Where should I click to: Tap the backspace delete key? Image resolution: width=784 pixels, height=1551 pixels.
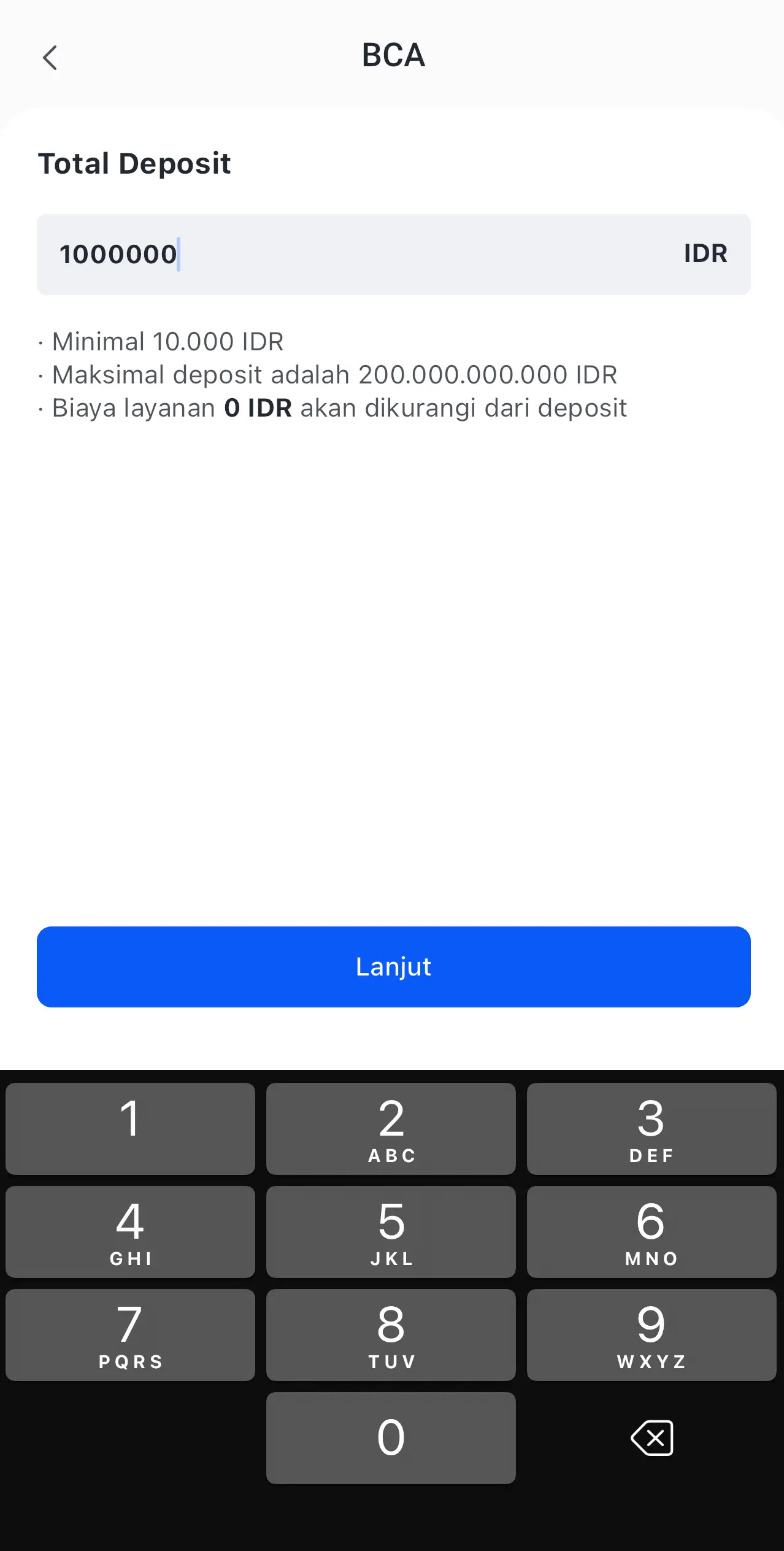coord(651,1437)
